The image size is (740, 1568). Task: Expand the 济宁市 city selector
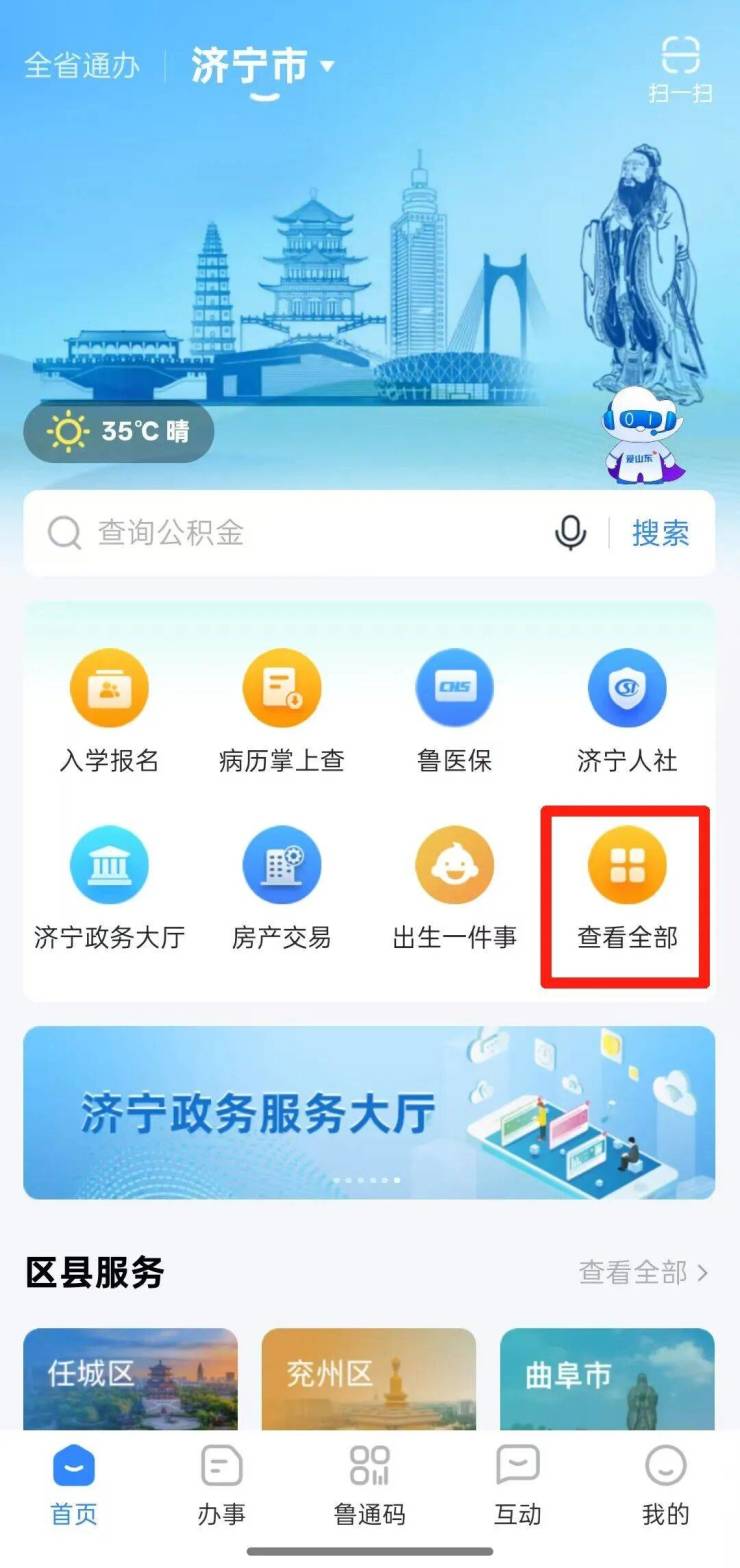pyautogui.click(x=262, y=68)
